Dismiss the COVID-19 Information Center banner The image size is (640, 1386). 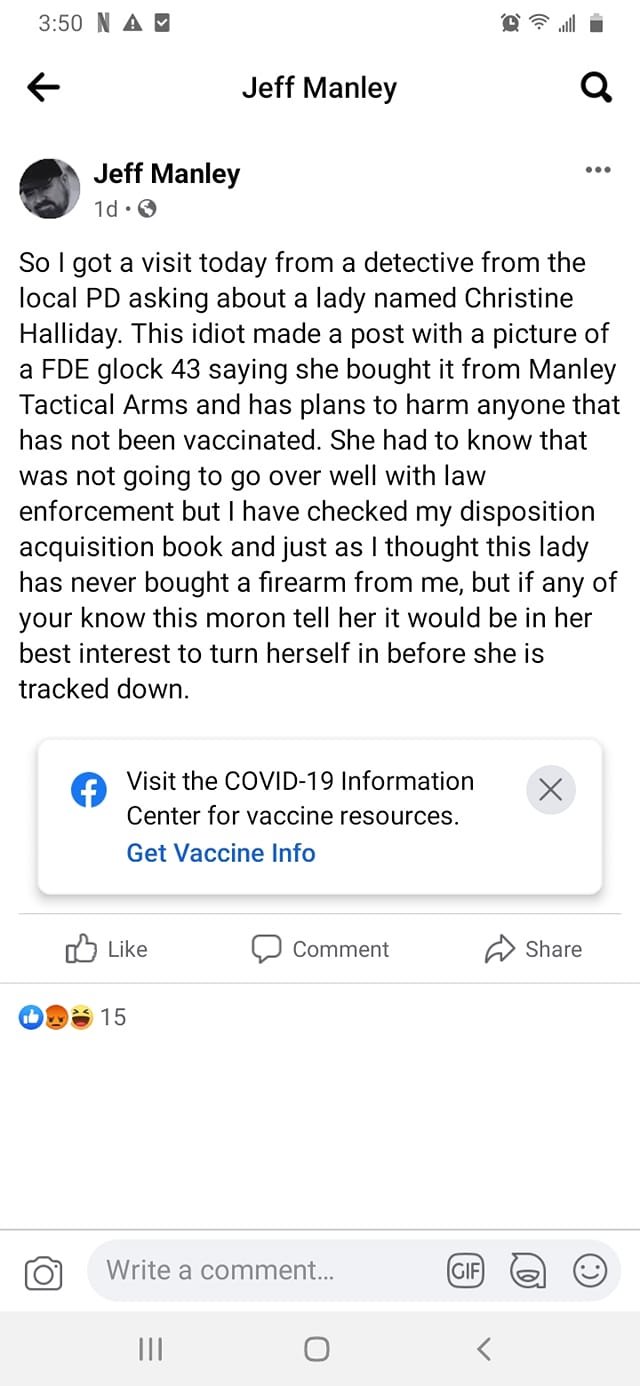click(x=550, y=789)
